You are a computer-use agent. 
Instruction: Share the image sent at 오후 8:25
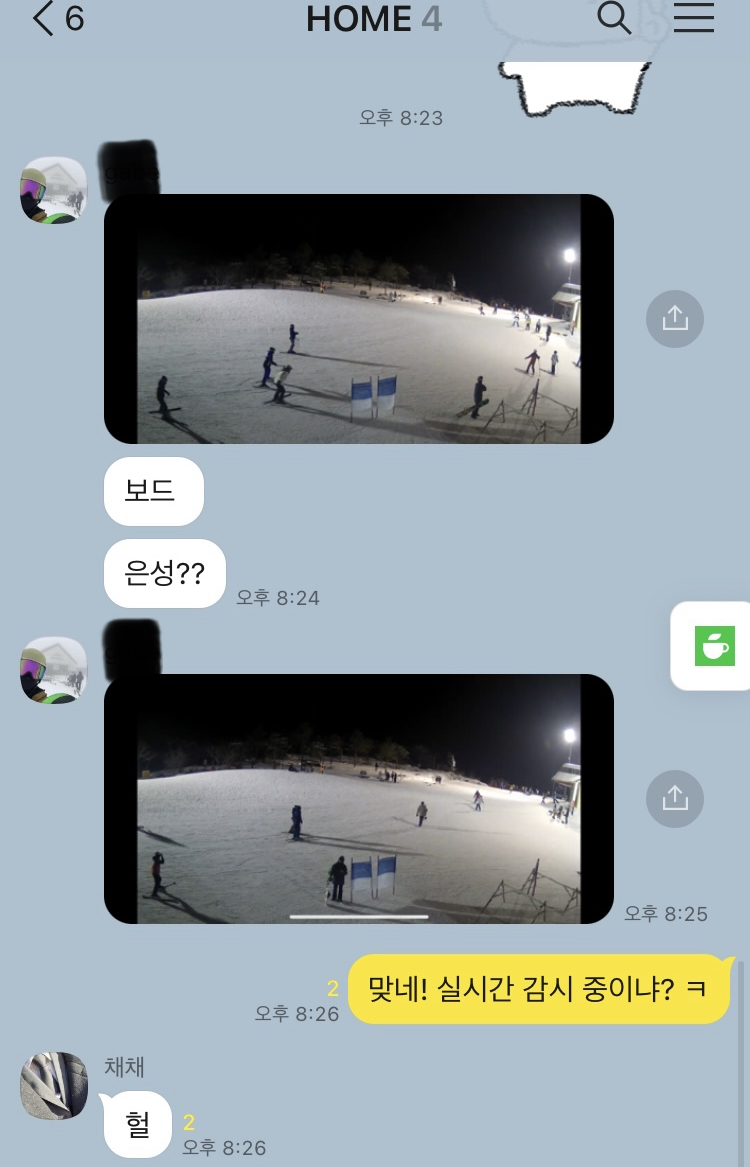pyautogui.click(x=675, y=798)
